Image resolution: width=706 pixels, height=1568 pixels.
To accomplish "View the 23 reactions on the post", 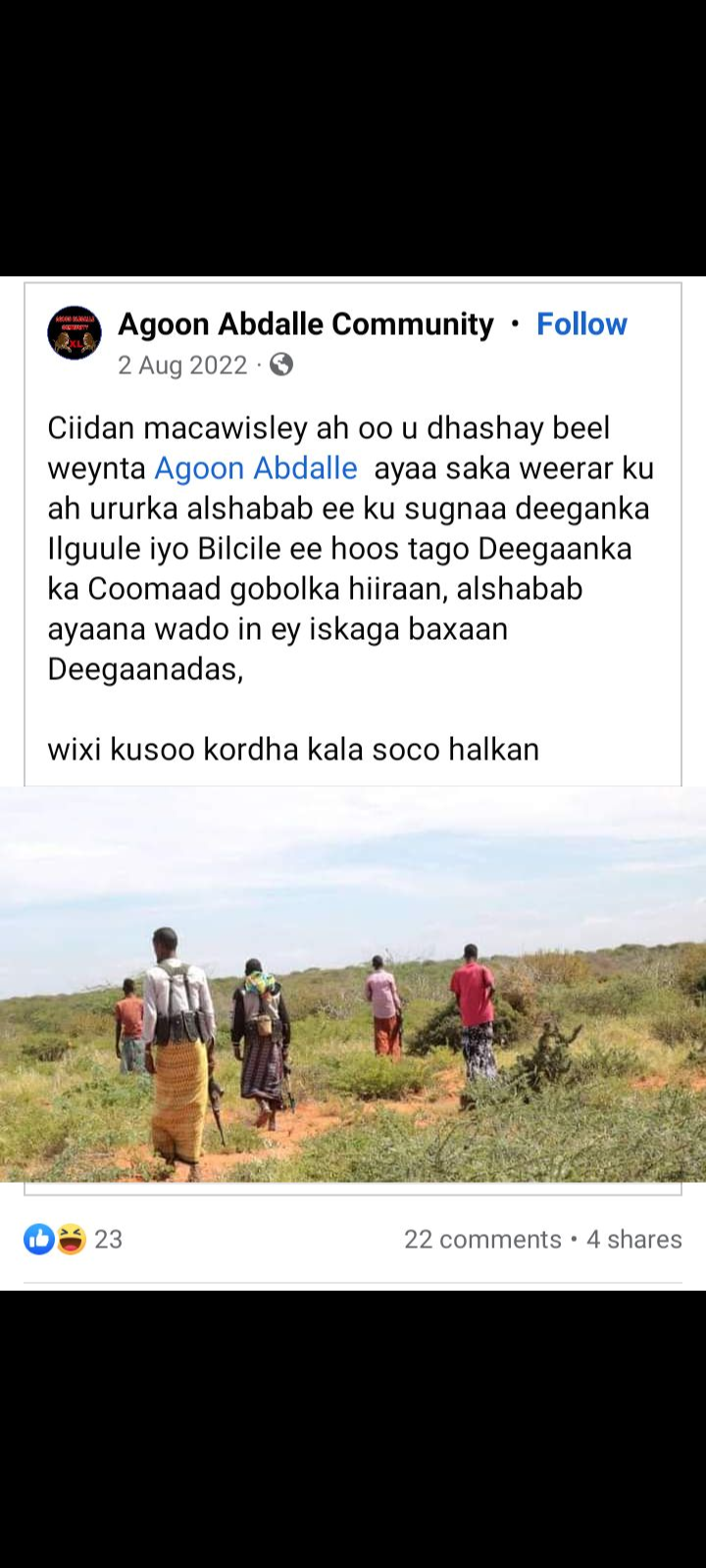I will pos(74,1240).
